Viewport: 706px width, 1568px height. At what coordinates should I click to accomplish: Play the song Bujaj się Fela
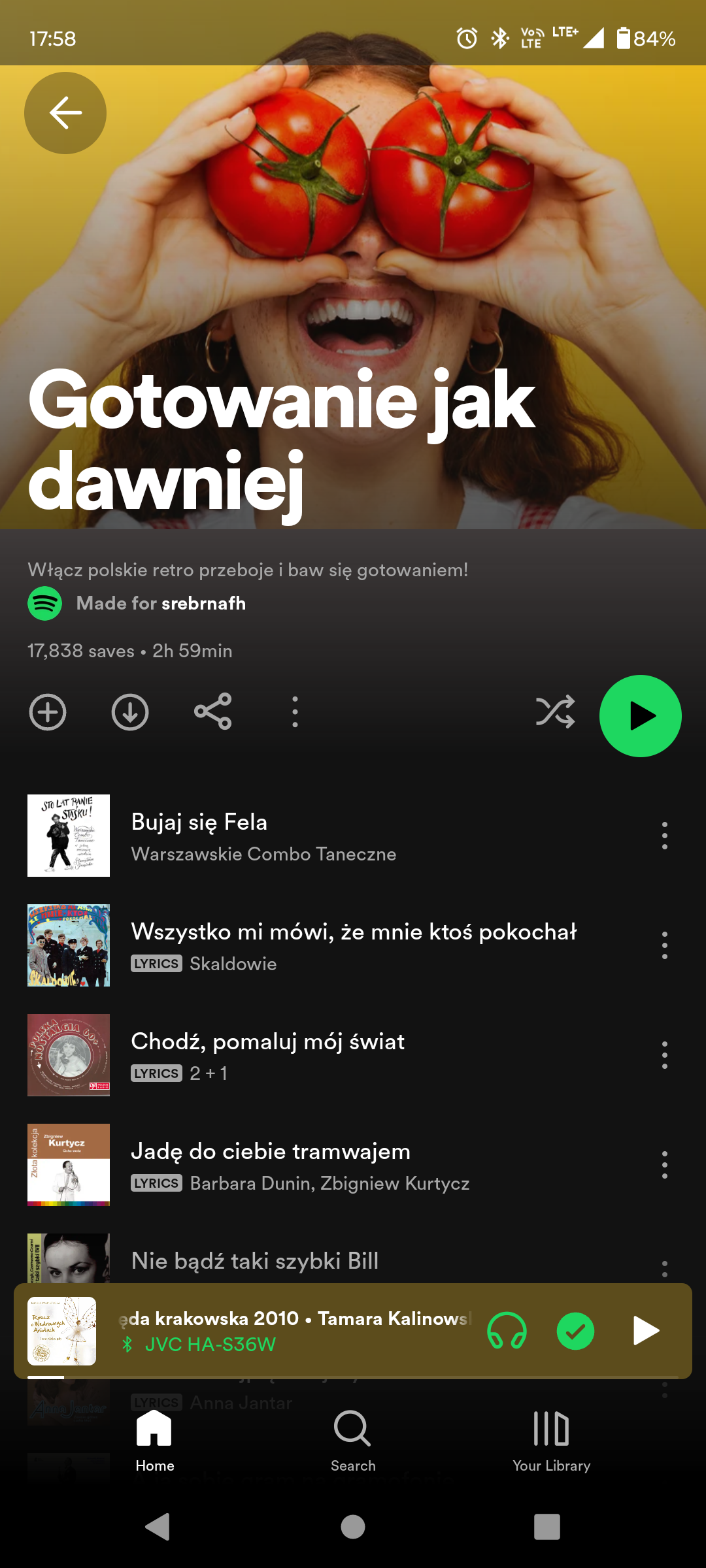tap(327, 836)
